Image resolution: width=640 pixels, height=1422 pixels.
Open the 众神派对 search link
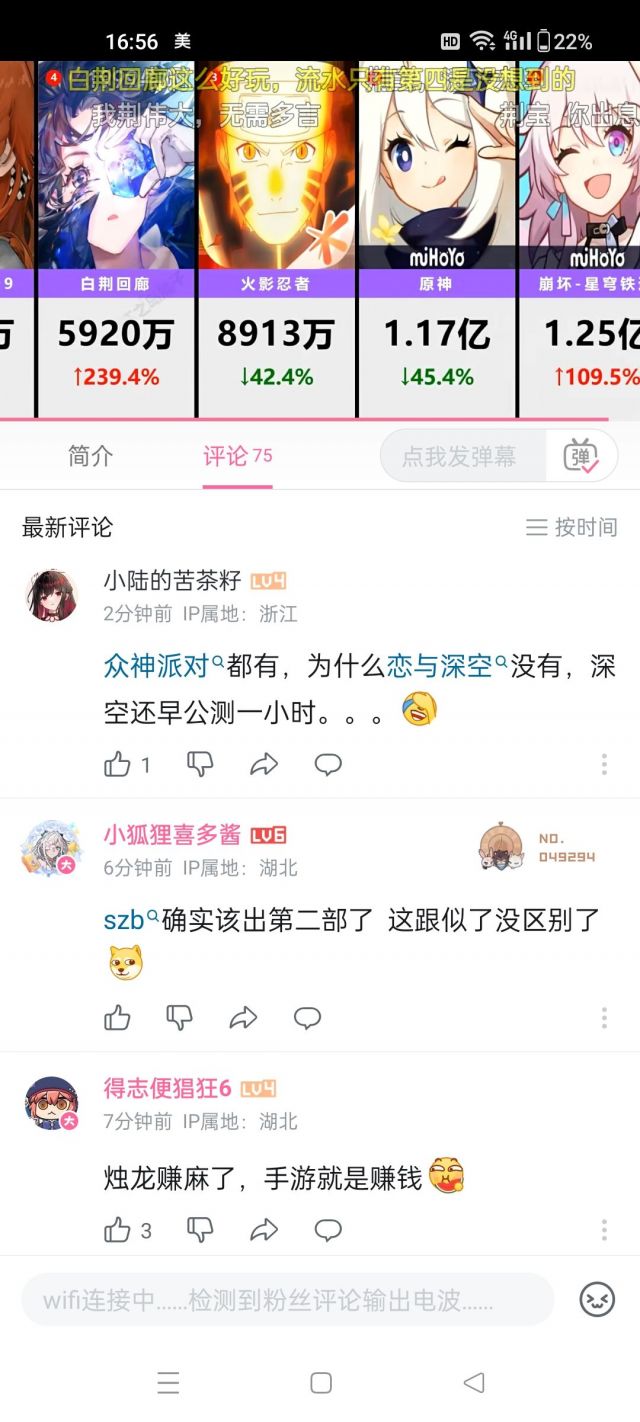pos(163,666)
